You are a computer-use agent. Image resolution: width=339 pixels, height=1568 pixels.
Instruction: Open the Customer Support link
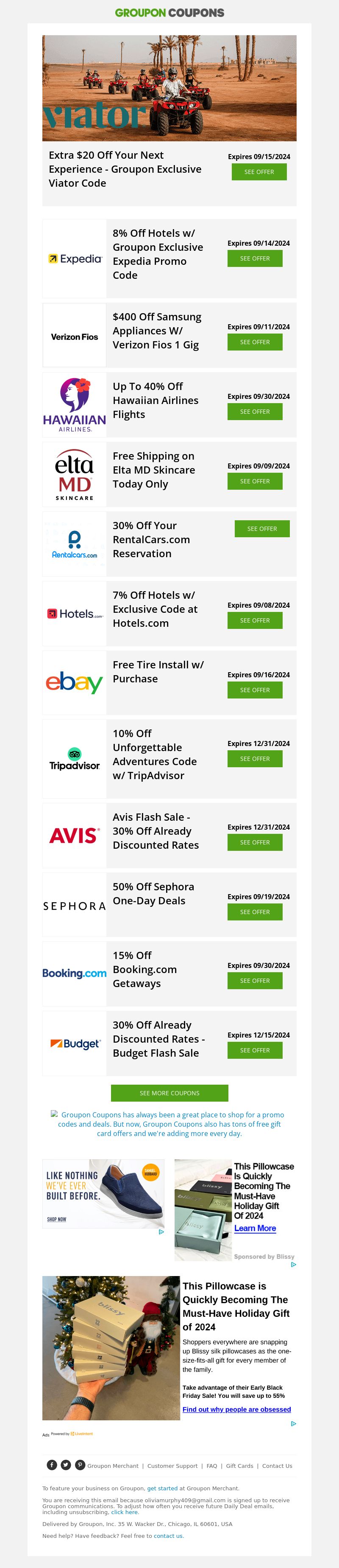(x=172, y=1466)
